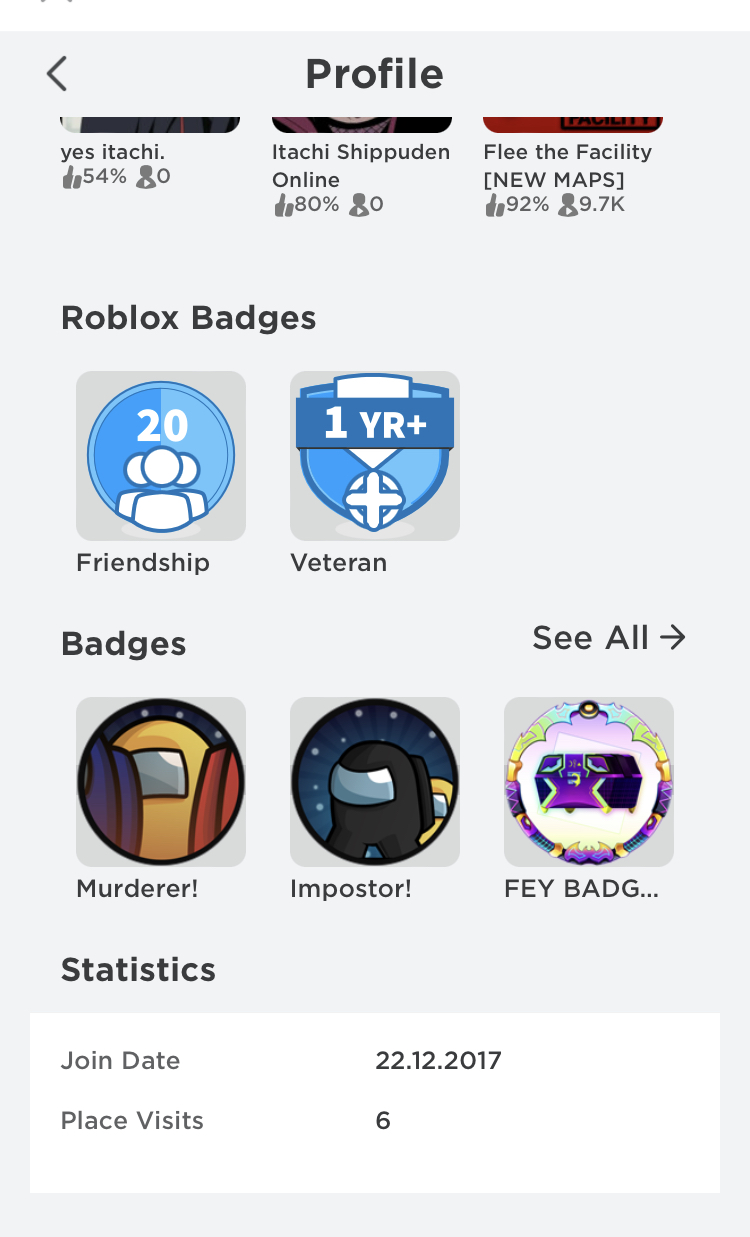Open Itachi Shippuden Online game
This screenshot has width=750, height=1237.
pyautogui.click(x=362, y=166)
